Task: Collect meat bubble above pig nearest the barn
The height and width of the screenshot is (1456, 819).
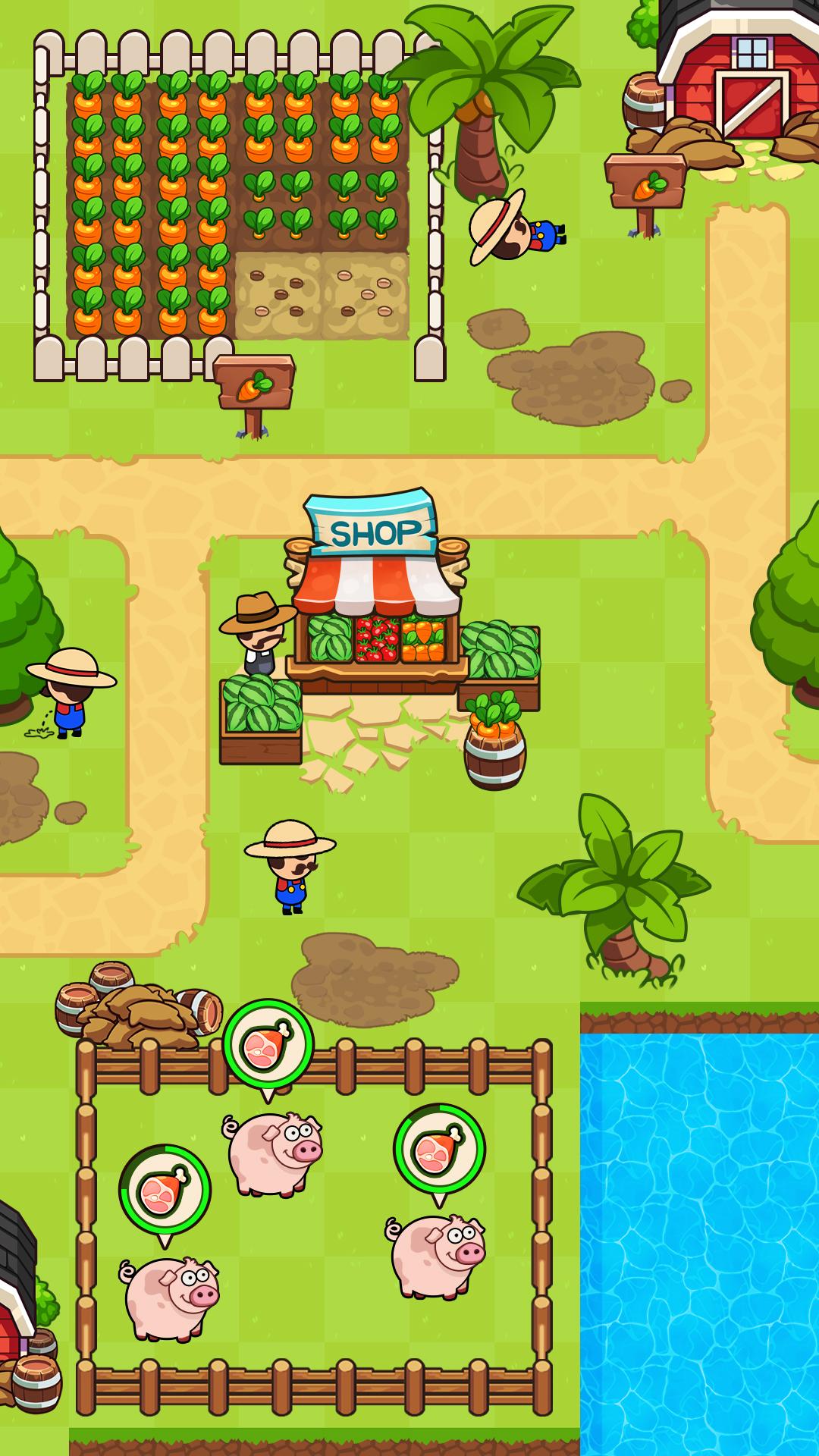Action: pyautogui.click(x=165, y=1191)
